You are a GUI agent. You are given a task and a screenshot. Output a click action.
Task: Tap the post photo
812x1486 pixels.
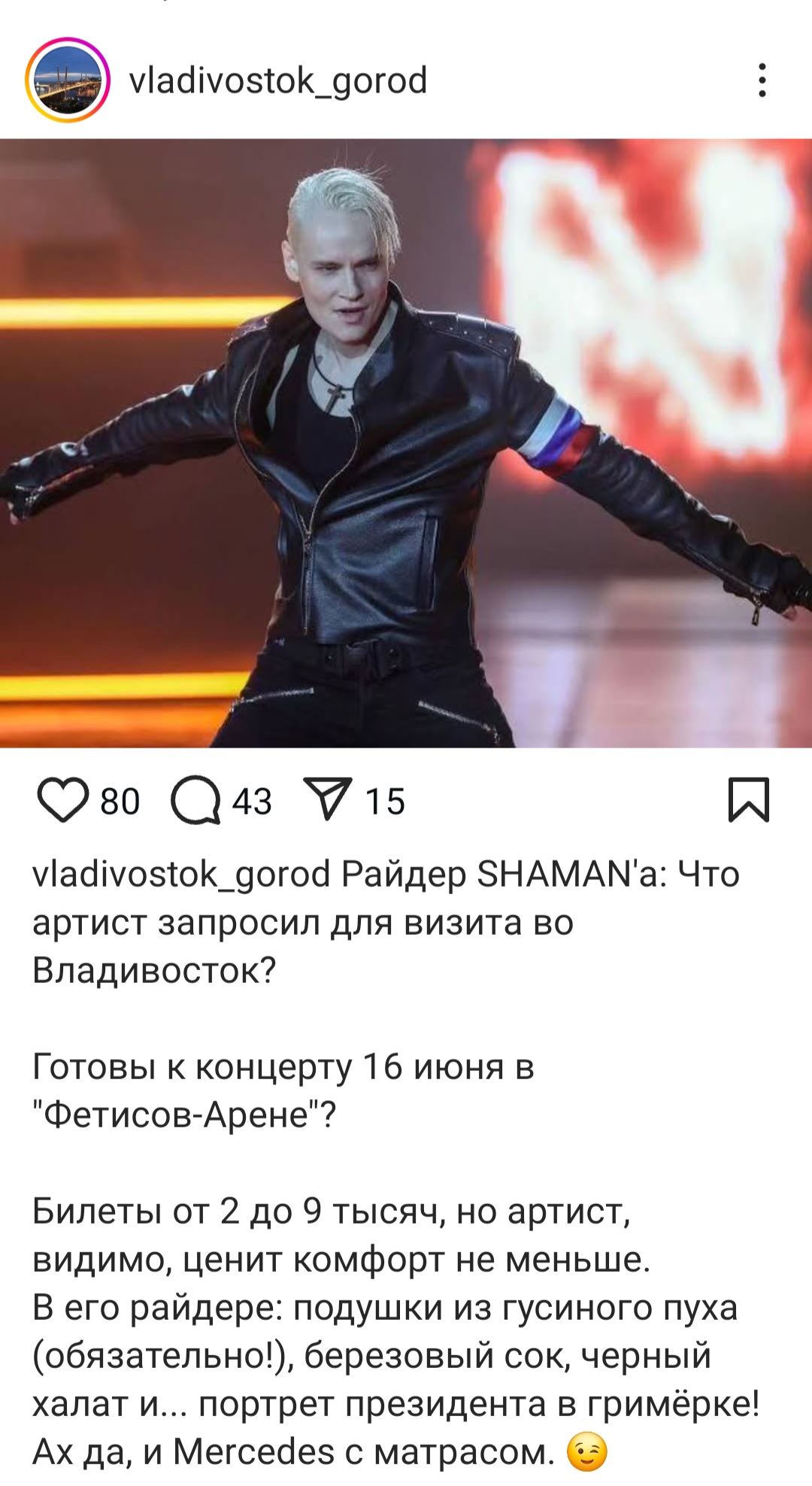pyautogui.click(x=406, y=443)
